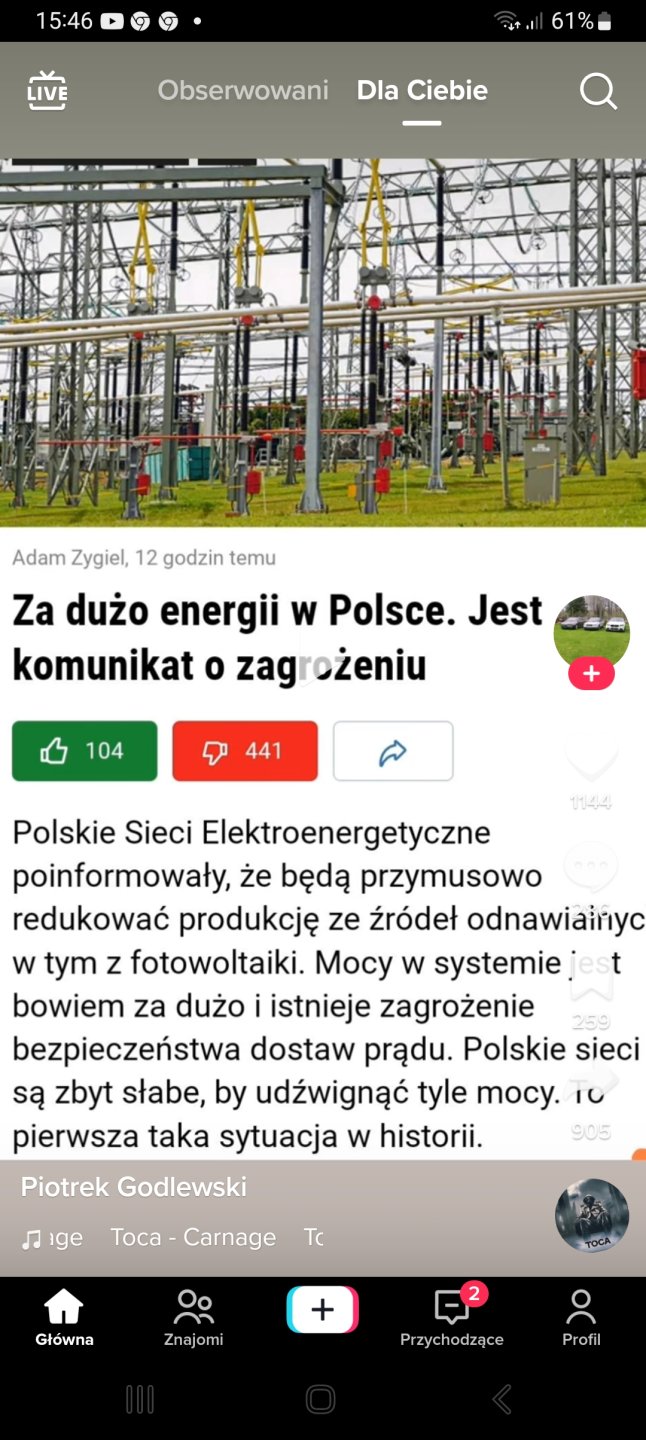Switch to the Obserwowani feed

pos(243,91)
